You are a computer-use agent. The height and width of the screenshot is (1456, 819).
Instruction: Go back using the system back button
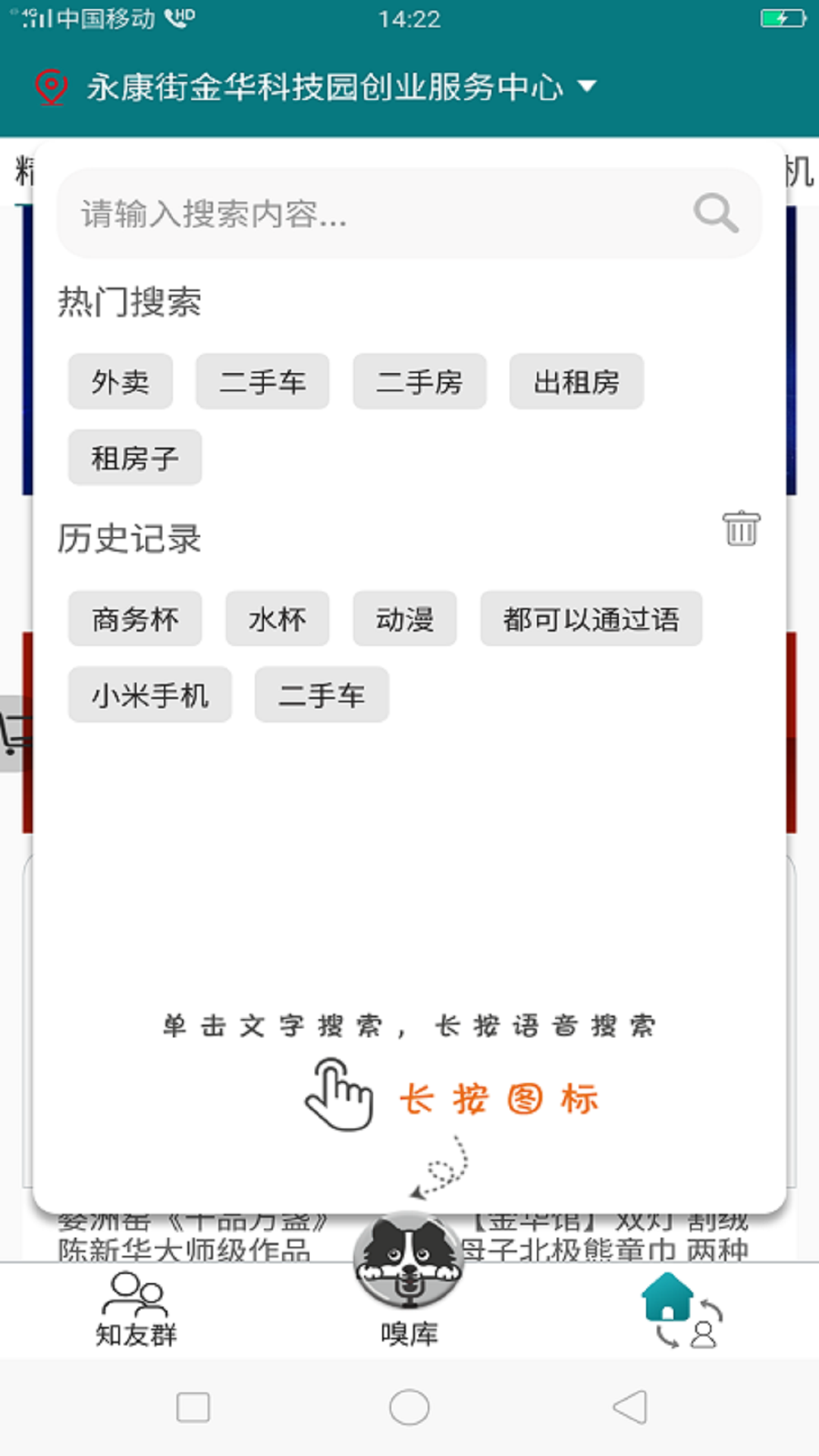pyautogui.click(x=629, y=1407)
